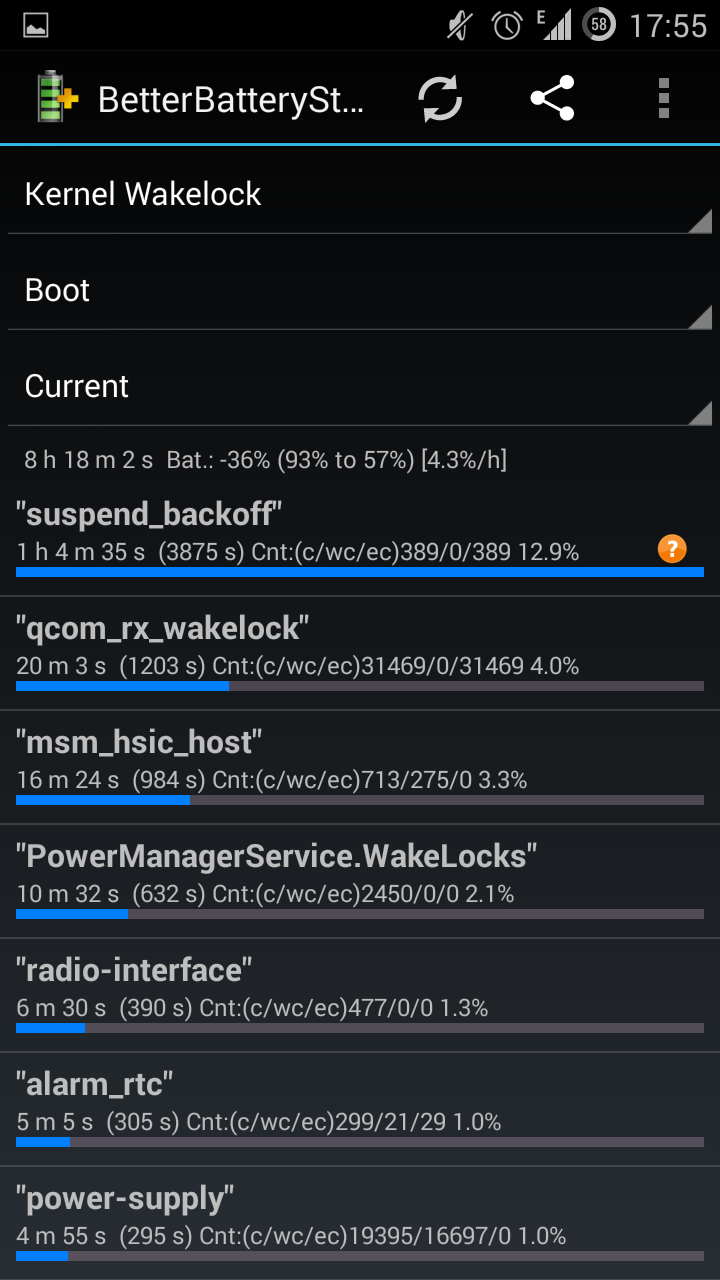View PowerManagerService.WakeLocks details
The height and width of the screenshot is (1280, 720).
[x=360, y=881]
